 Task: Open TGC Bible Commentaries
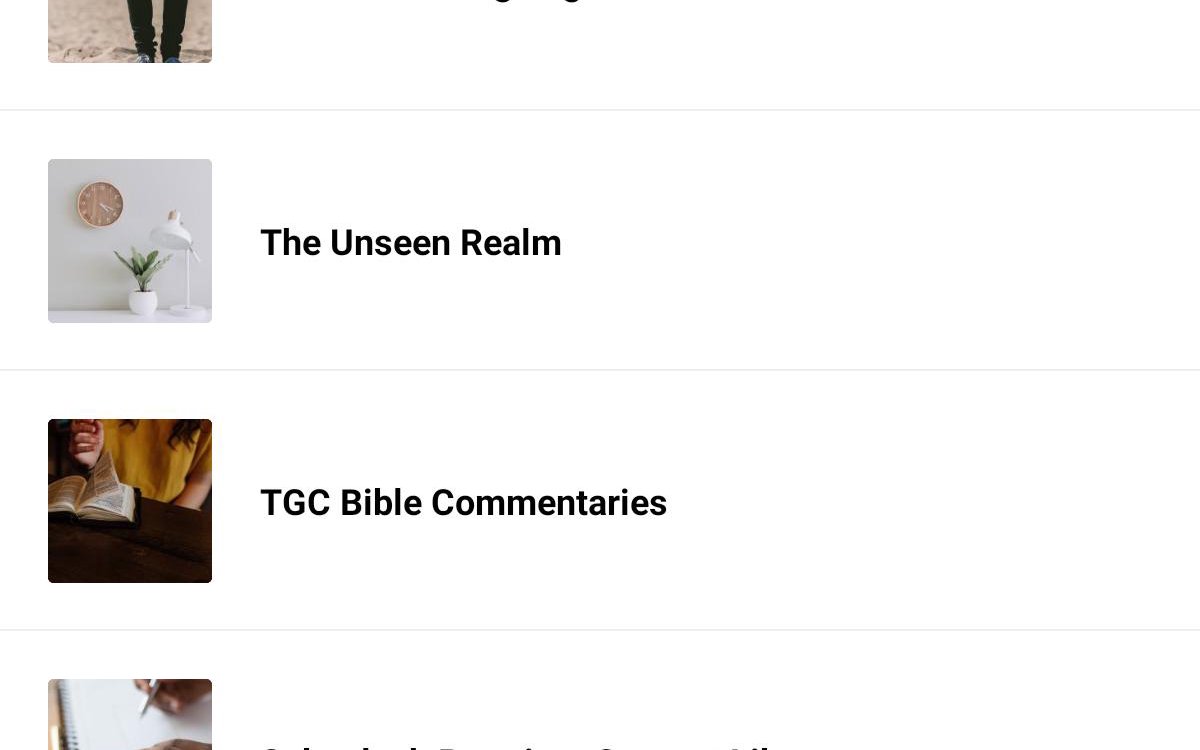click(463, 502)
